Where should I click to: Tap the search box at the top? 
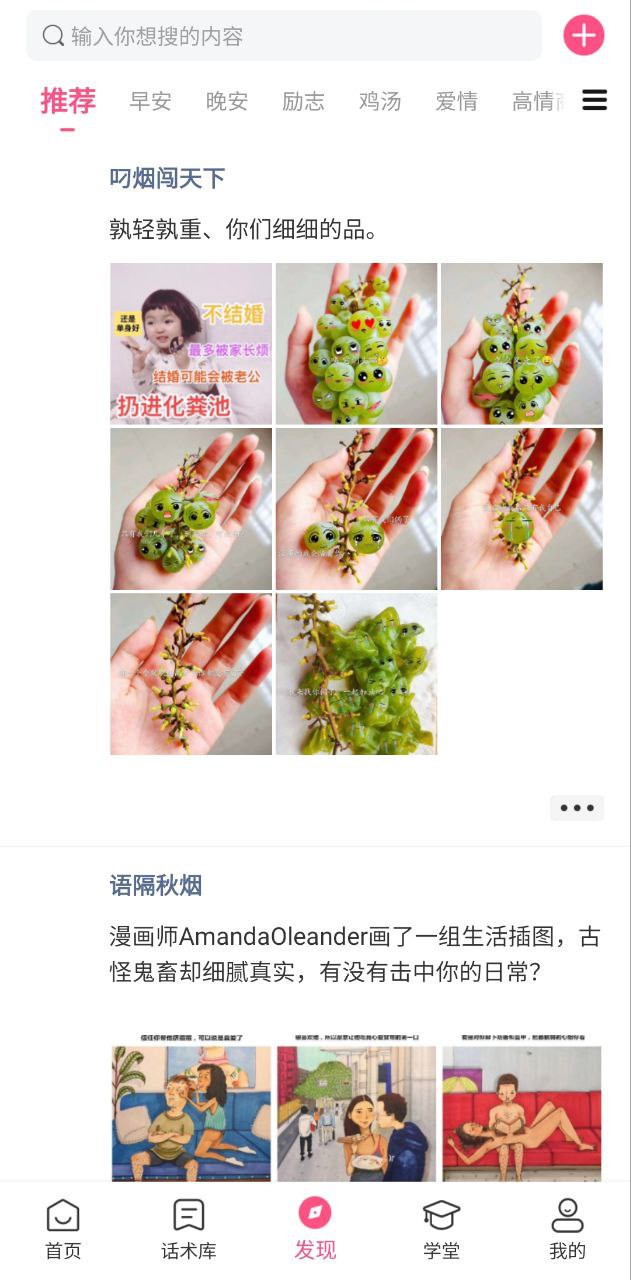coord(284,36)
